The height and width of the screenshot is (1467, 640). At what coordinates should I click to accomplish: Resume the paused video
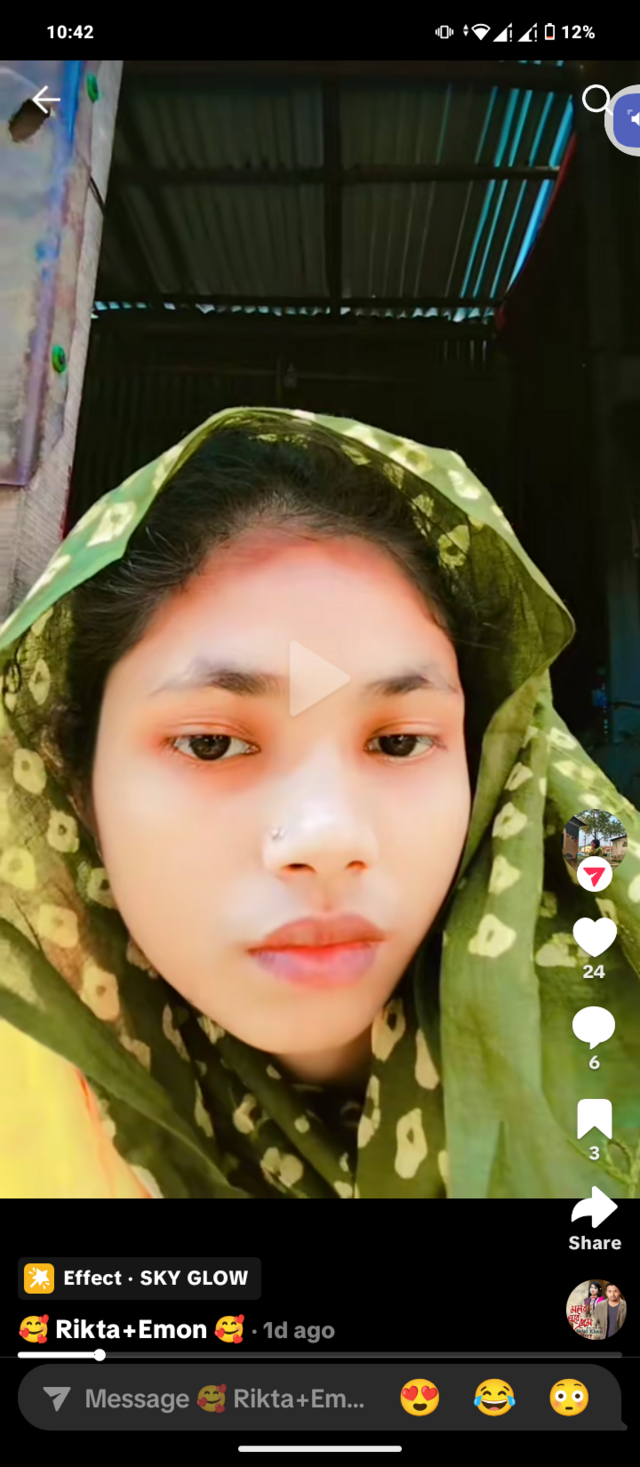318,679
